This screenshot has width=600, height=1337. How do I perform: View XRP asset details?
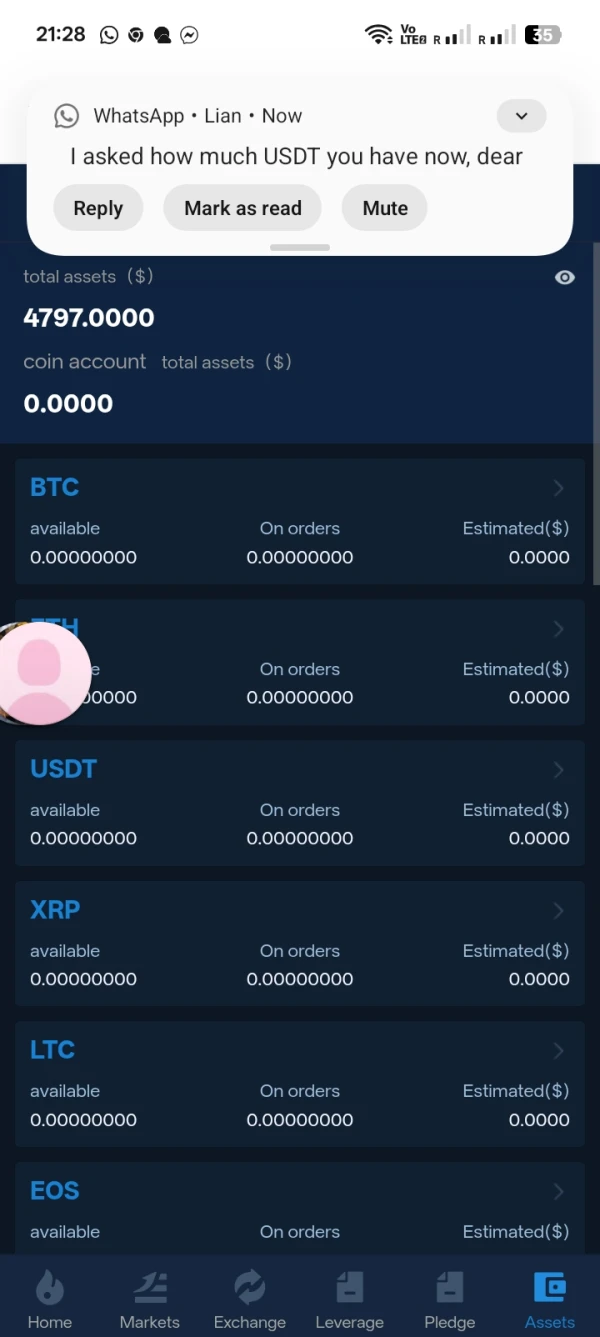click(x=300, y=944)
